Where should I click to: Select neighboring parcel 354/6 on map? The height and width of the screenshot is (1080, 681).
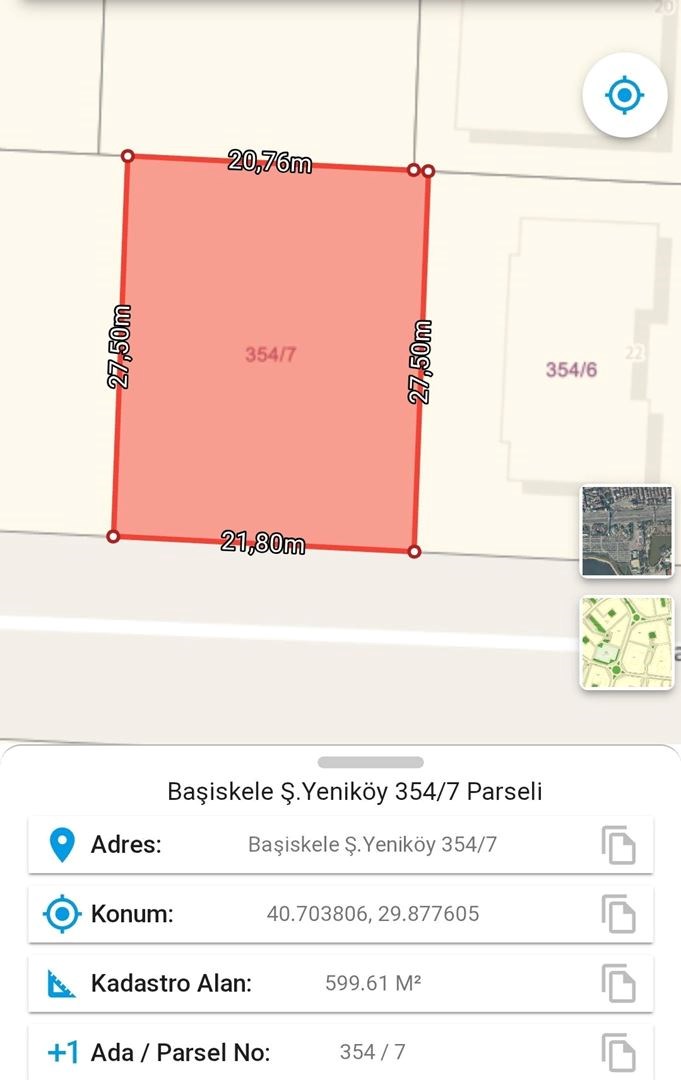(x=571, y=369)
